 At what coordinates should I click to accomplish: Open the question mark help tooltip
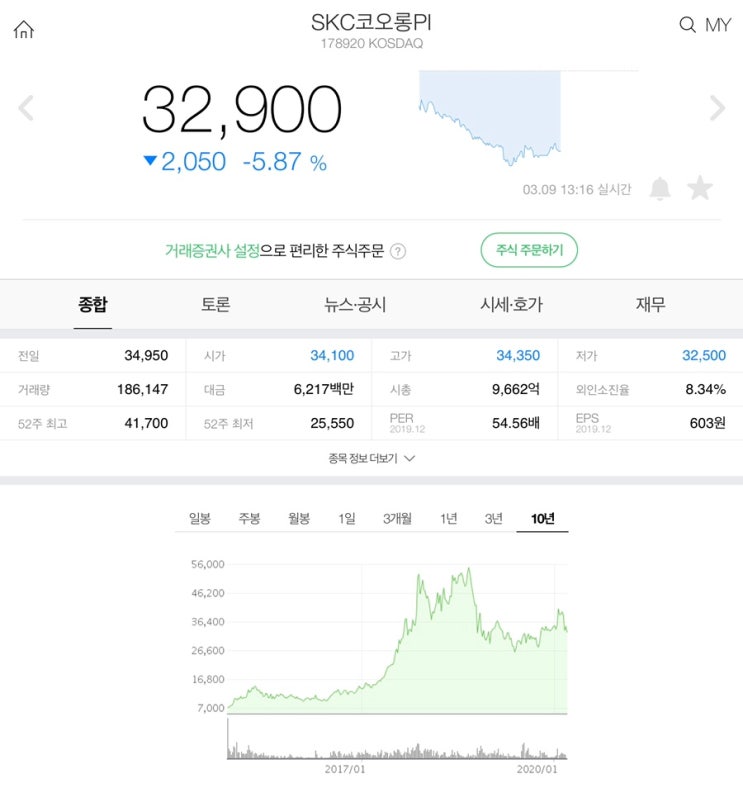[399, 252]
